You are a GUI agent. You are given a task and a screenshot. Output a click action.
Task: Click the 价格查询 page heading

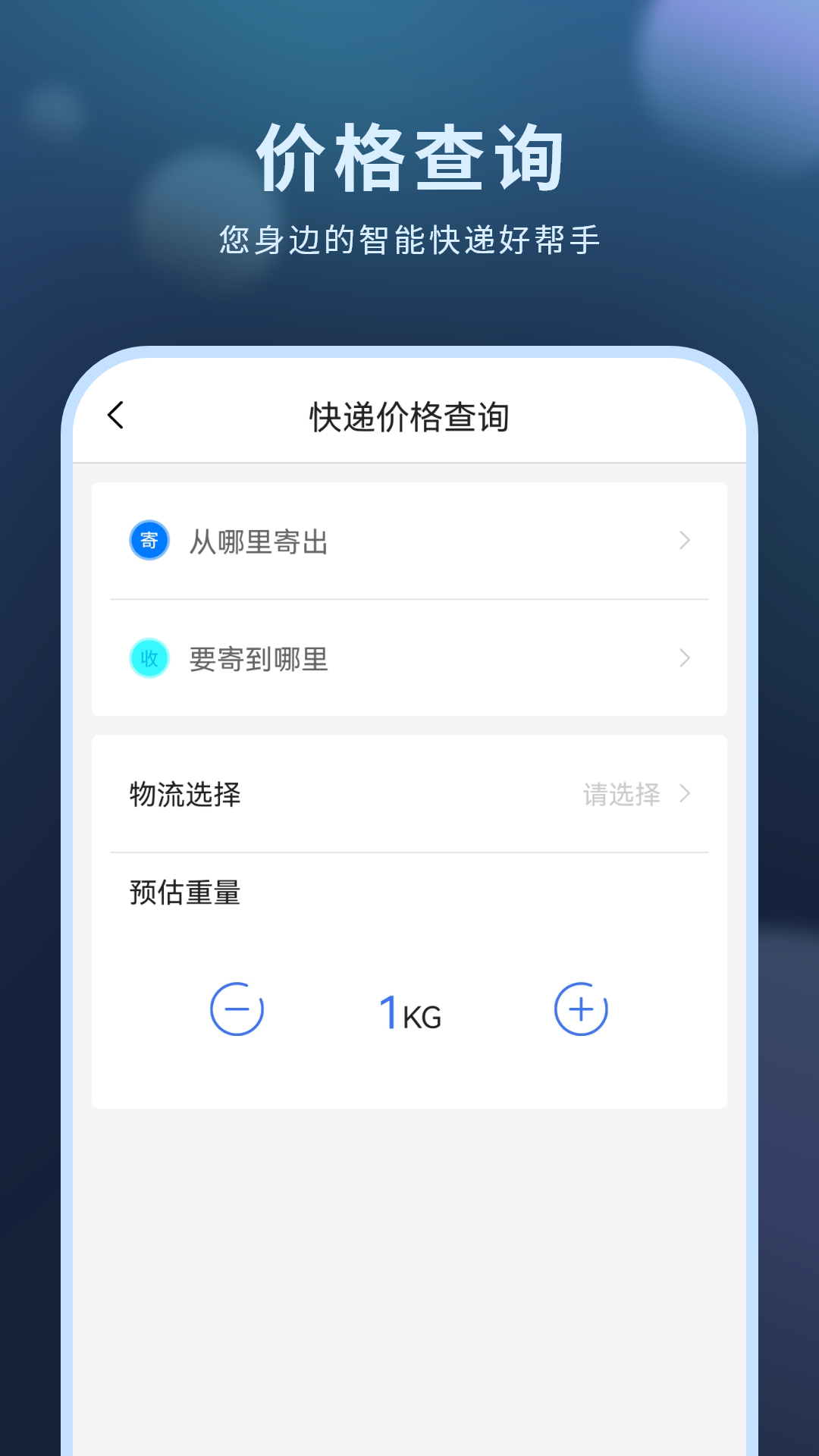click(409, 154)
